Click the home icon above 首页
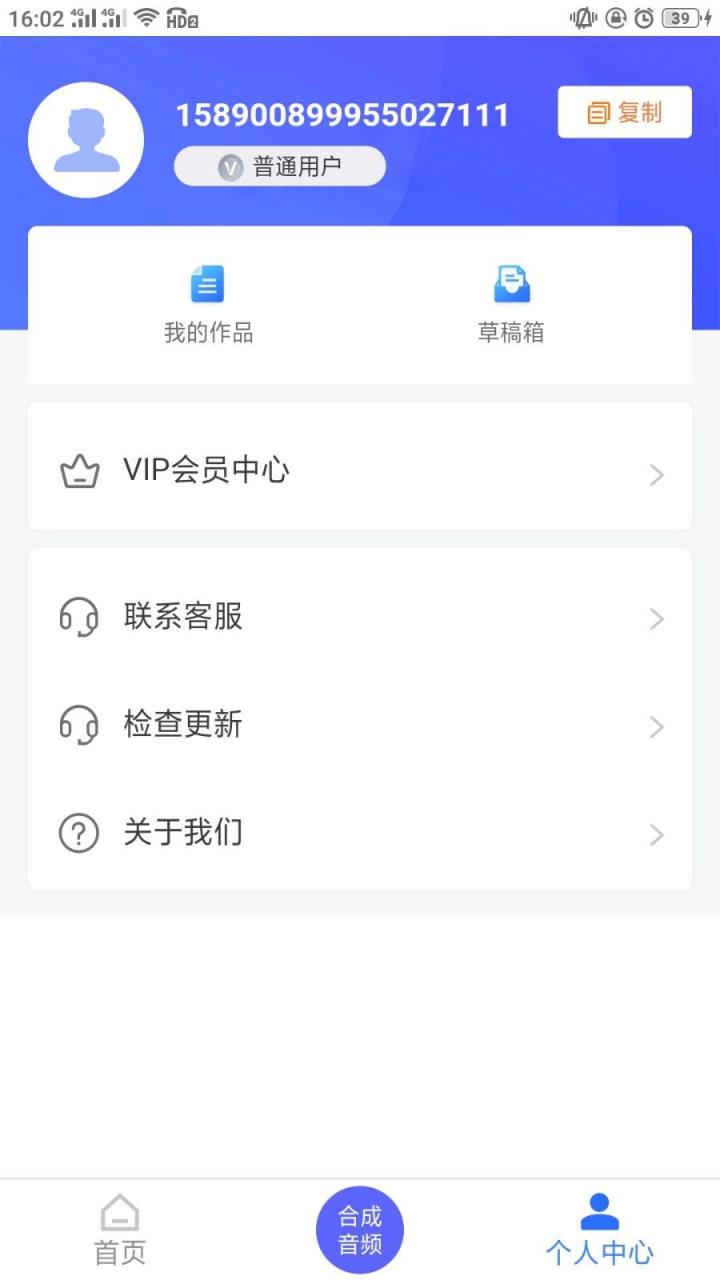 click(x=120, y=1213)
